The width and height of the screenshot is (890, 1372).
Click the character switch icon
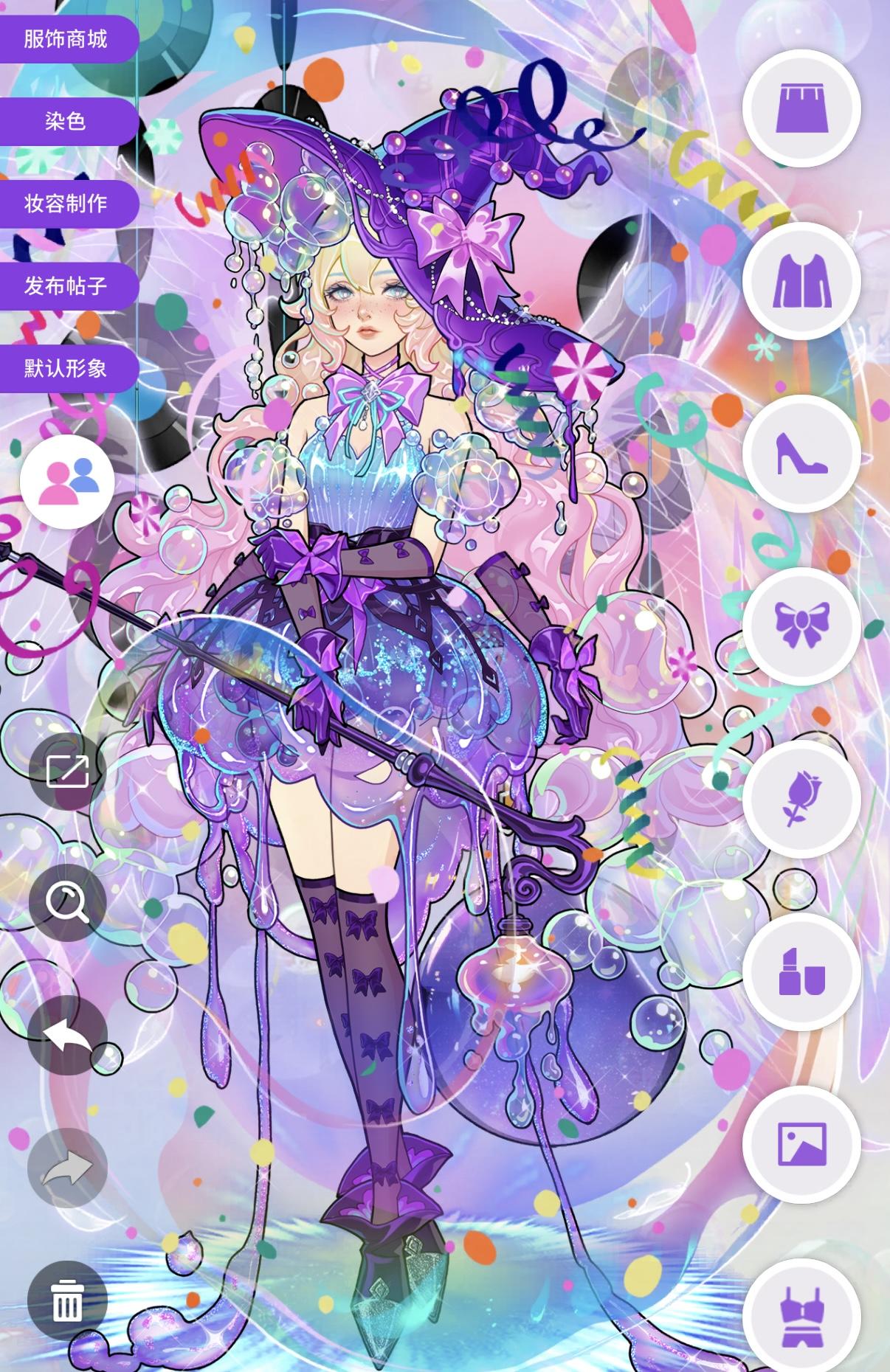click(65, 480)
